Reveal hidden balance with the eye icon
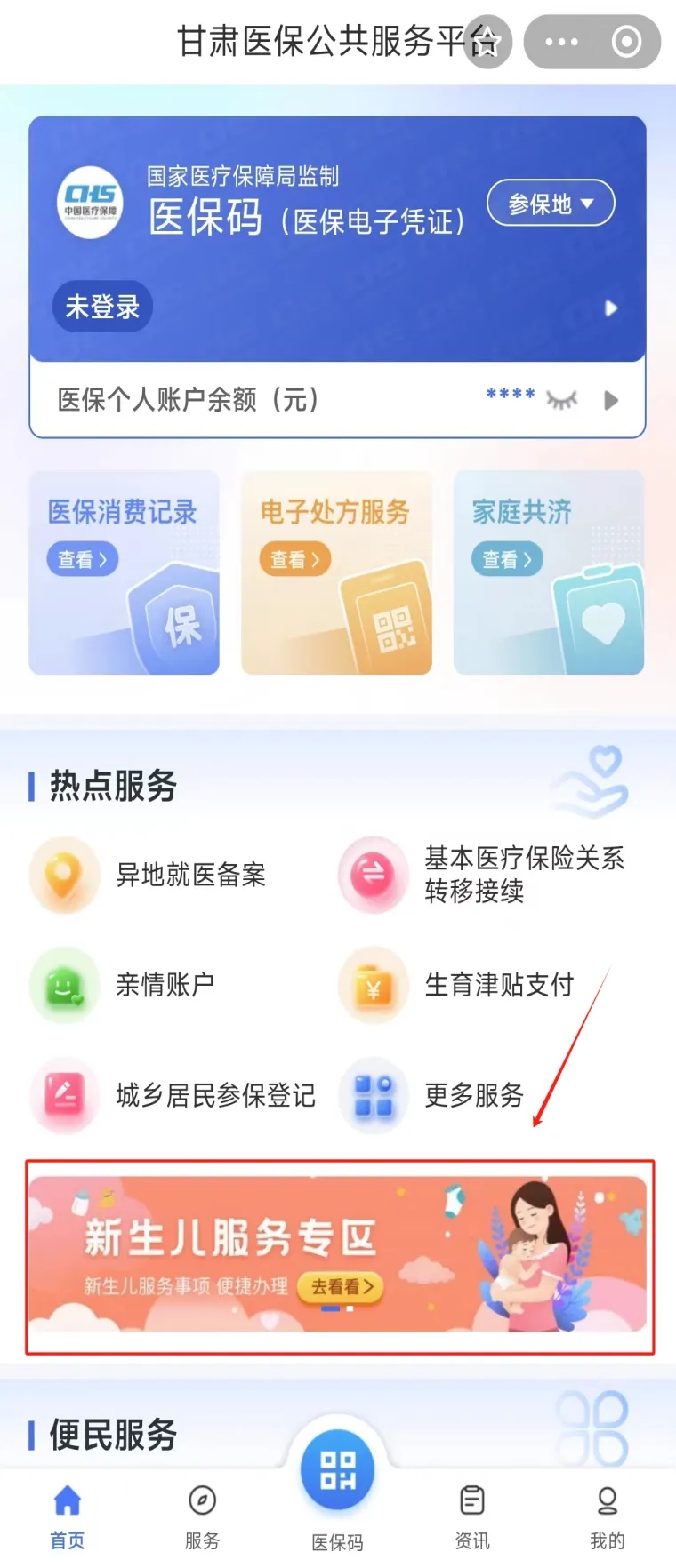 click(x=561, y=400)
